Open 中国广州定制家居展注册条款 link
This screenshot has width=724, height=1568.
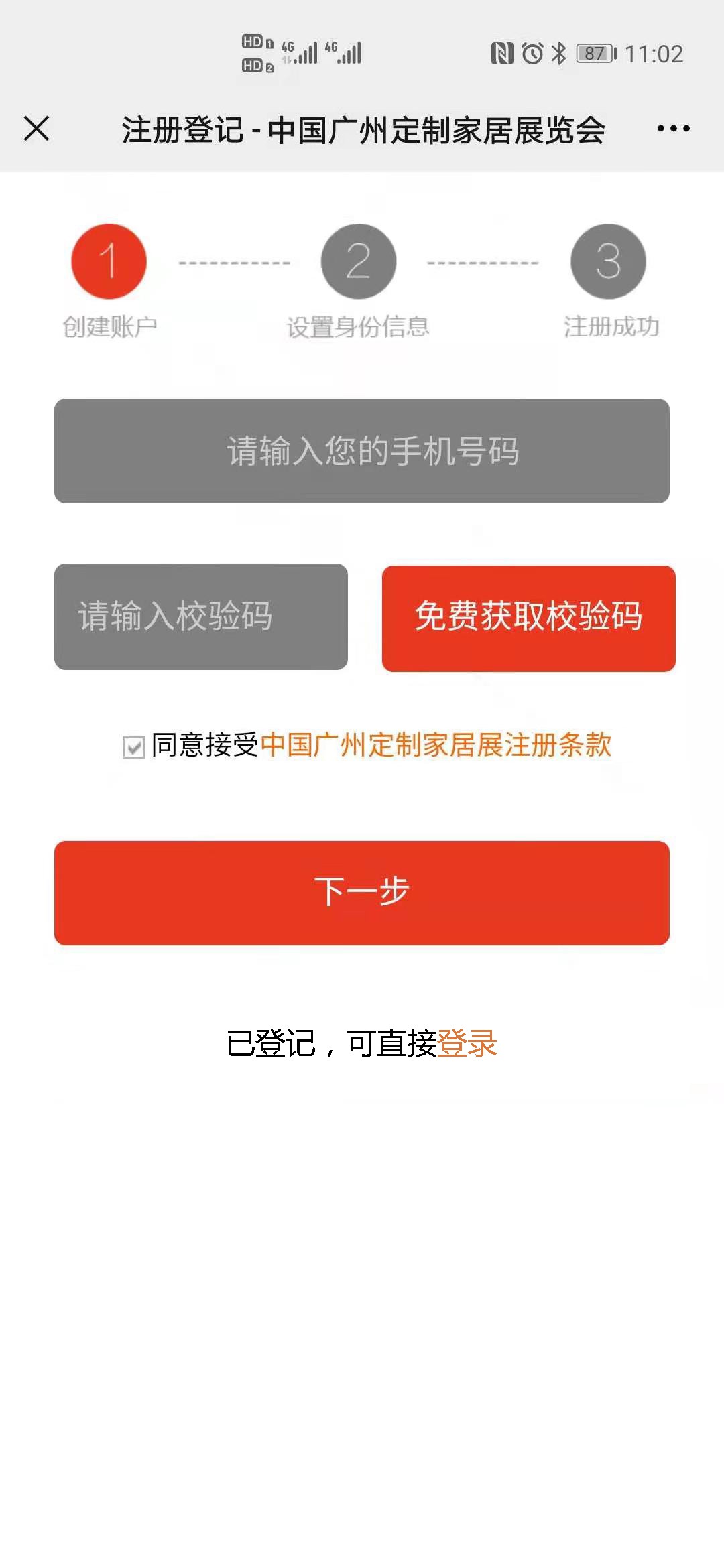[436, 745]
